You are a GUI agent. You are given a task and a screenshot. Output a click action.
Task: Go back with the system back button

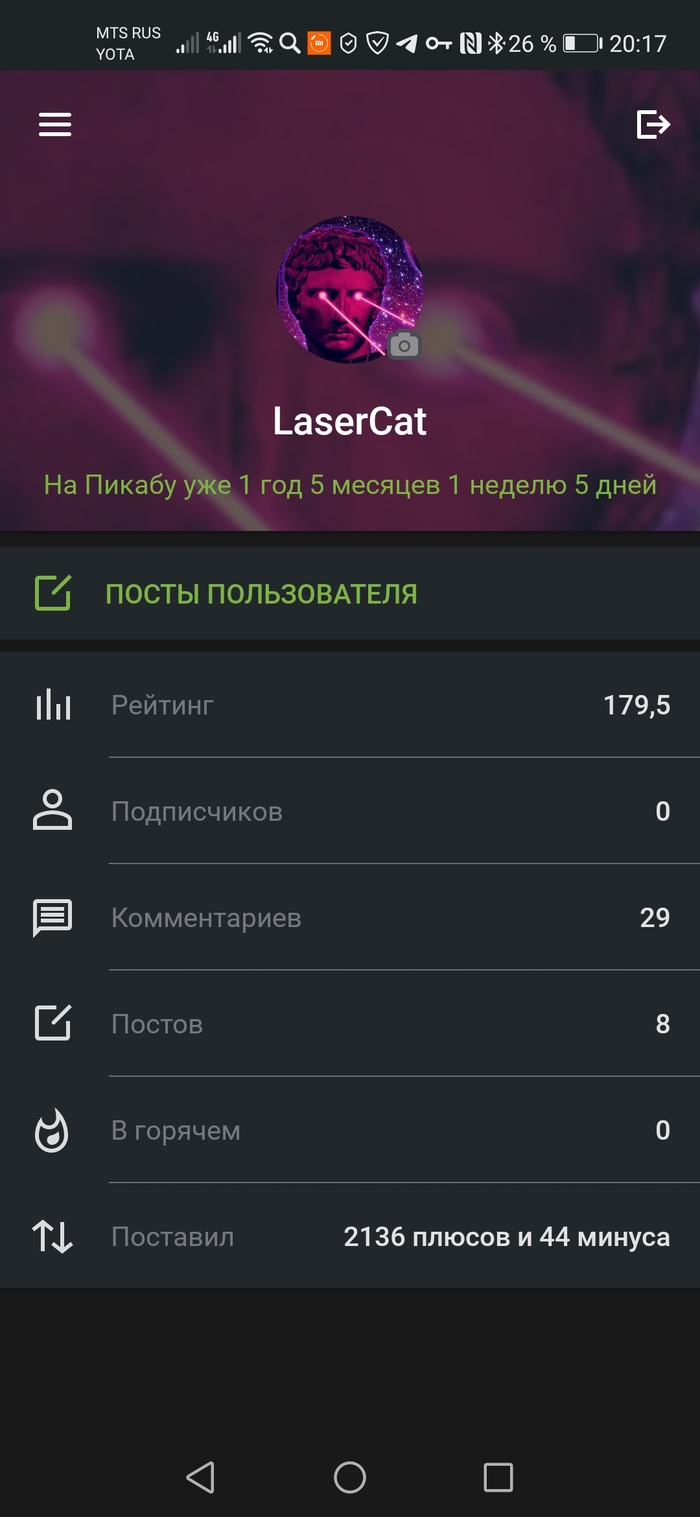(201, 1477)
